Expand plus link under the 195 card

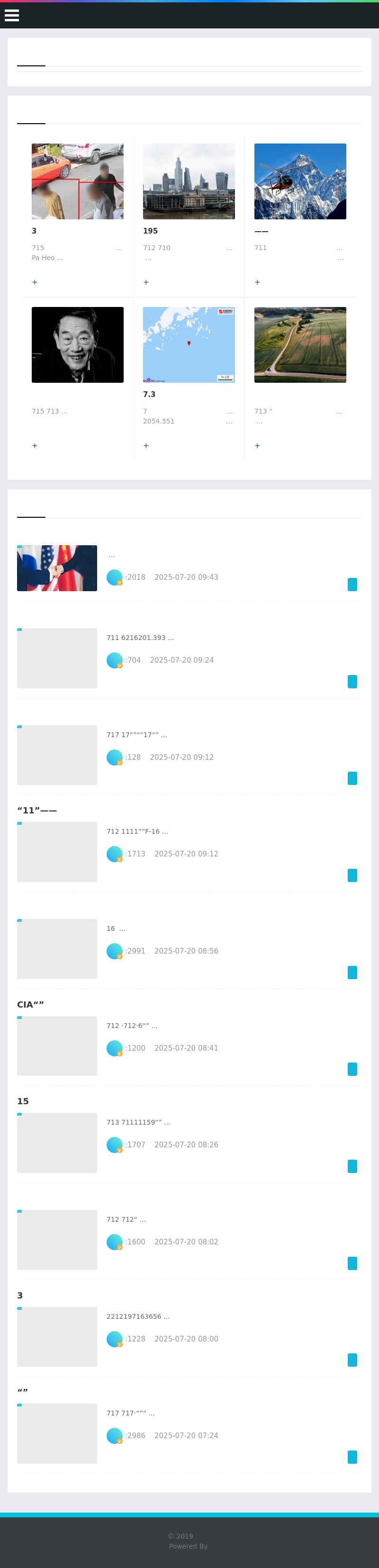(146, 282)
